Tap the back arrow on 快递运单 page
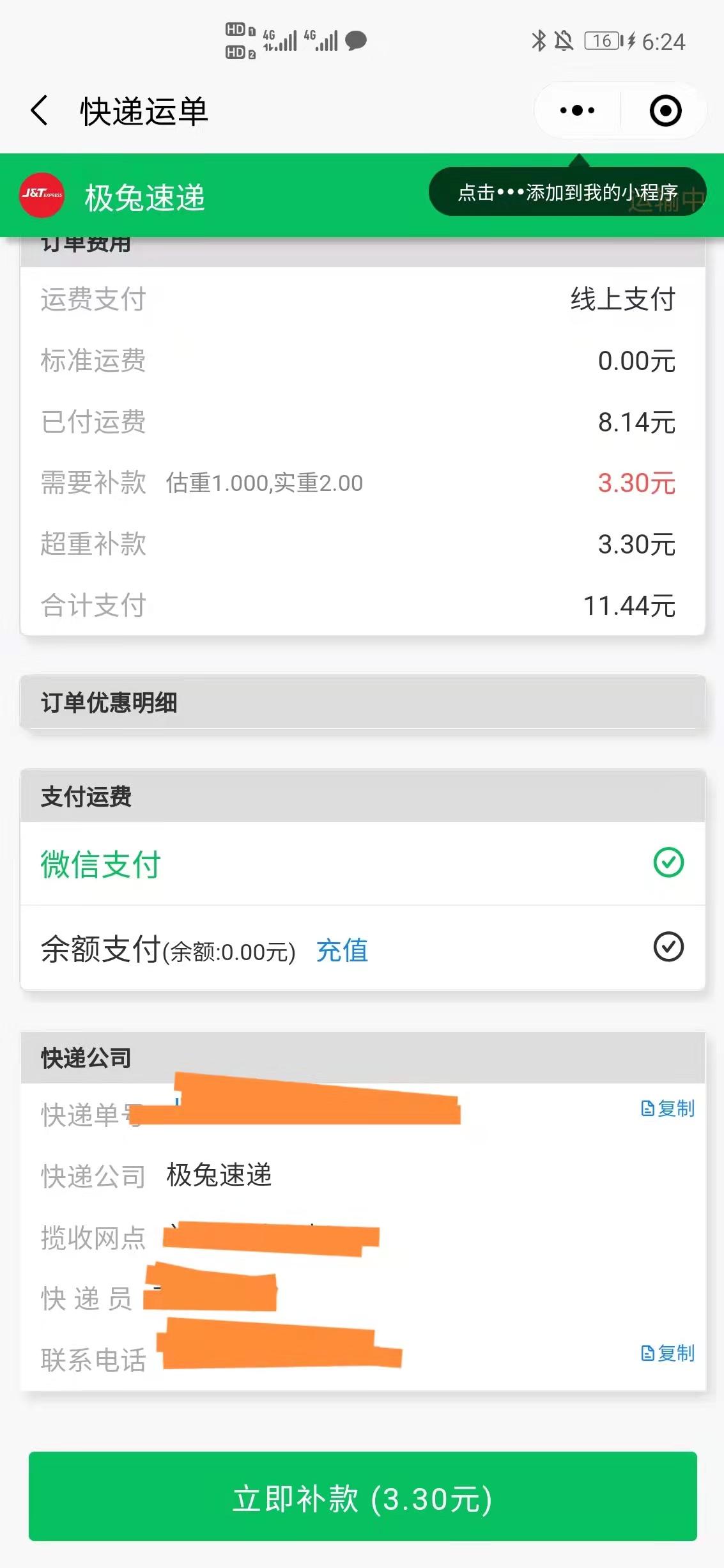The height and width of the screenshot is (1568, 724). pos(37,110)
